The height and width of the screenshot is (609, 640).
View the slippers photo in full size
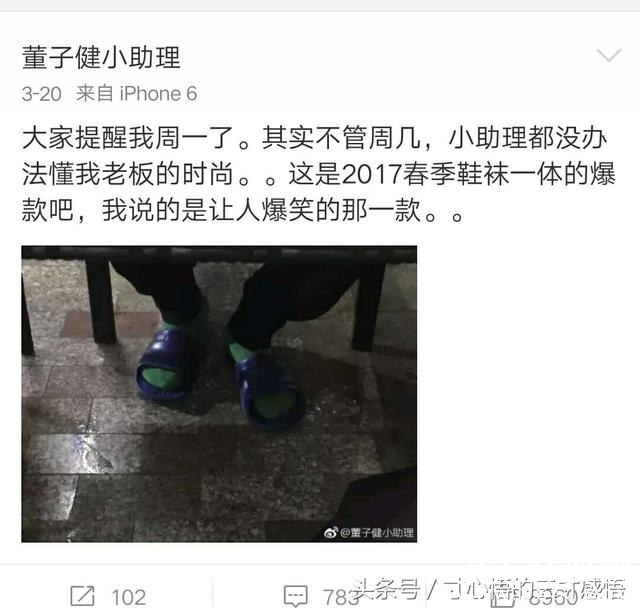click(x=219, y=394)
